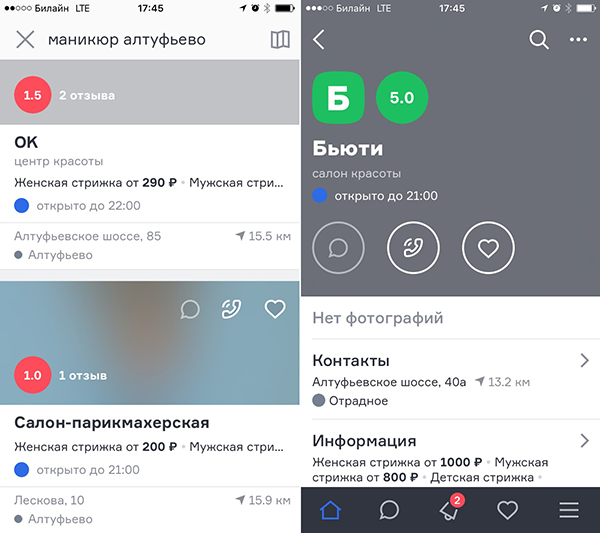The height and width of the screenshot is (533, 600).
Task: Message Бьюти with the round chat button
Action: [338, 247]
